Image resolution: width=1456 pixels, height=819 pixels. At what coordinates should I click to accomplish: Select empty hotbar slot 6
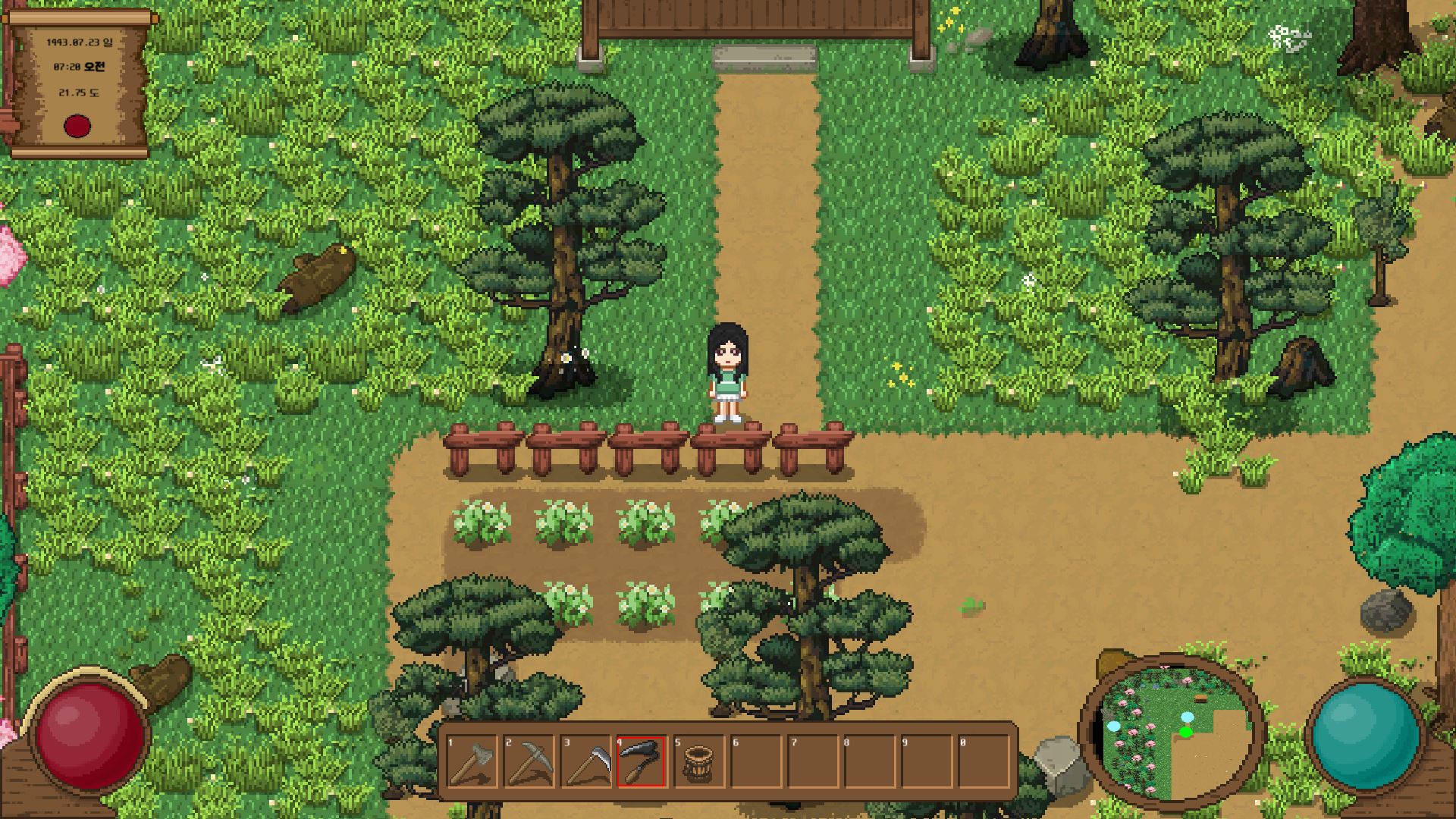[x=755, y=761]
